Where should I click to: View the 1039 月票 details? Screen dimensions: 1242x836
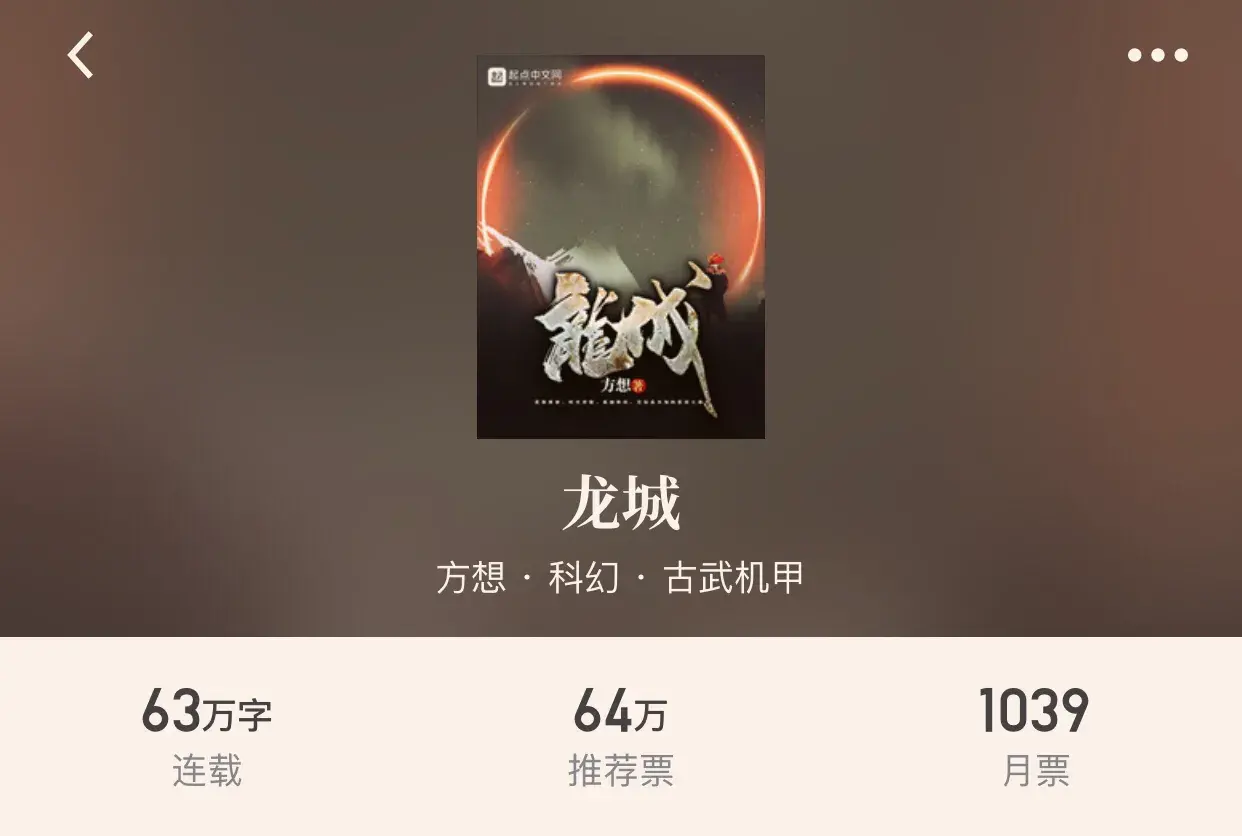1035,737
